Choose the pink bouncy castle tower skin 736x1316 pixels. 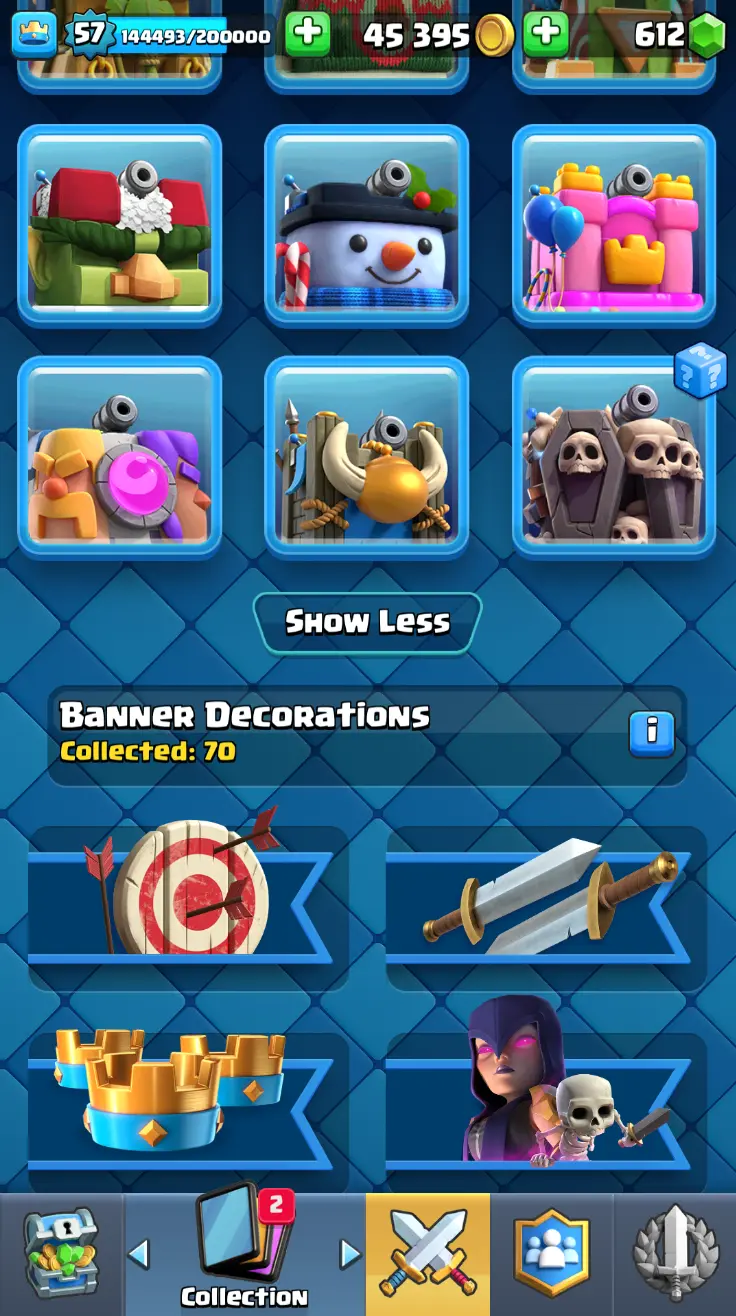click(x=614, y=225)
